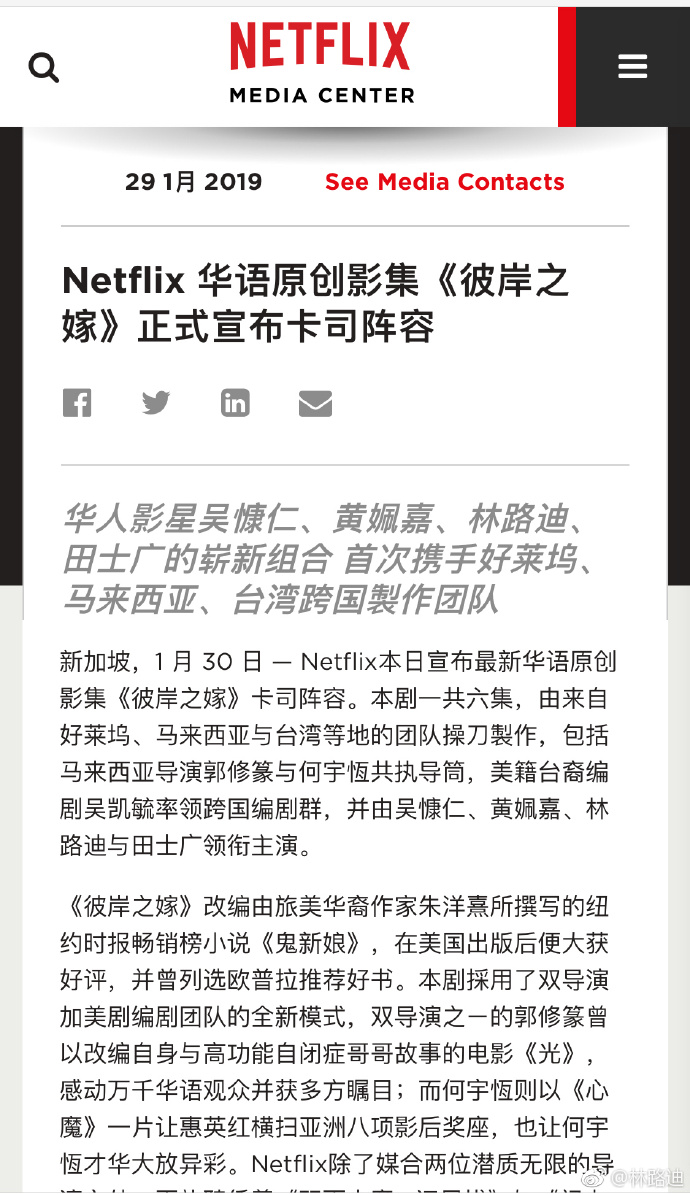Share article via email envelope
Viewport: 690px width, 1194px height.
pyautogui.click(x=315, y=403)
